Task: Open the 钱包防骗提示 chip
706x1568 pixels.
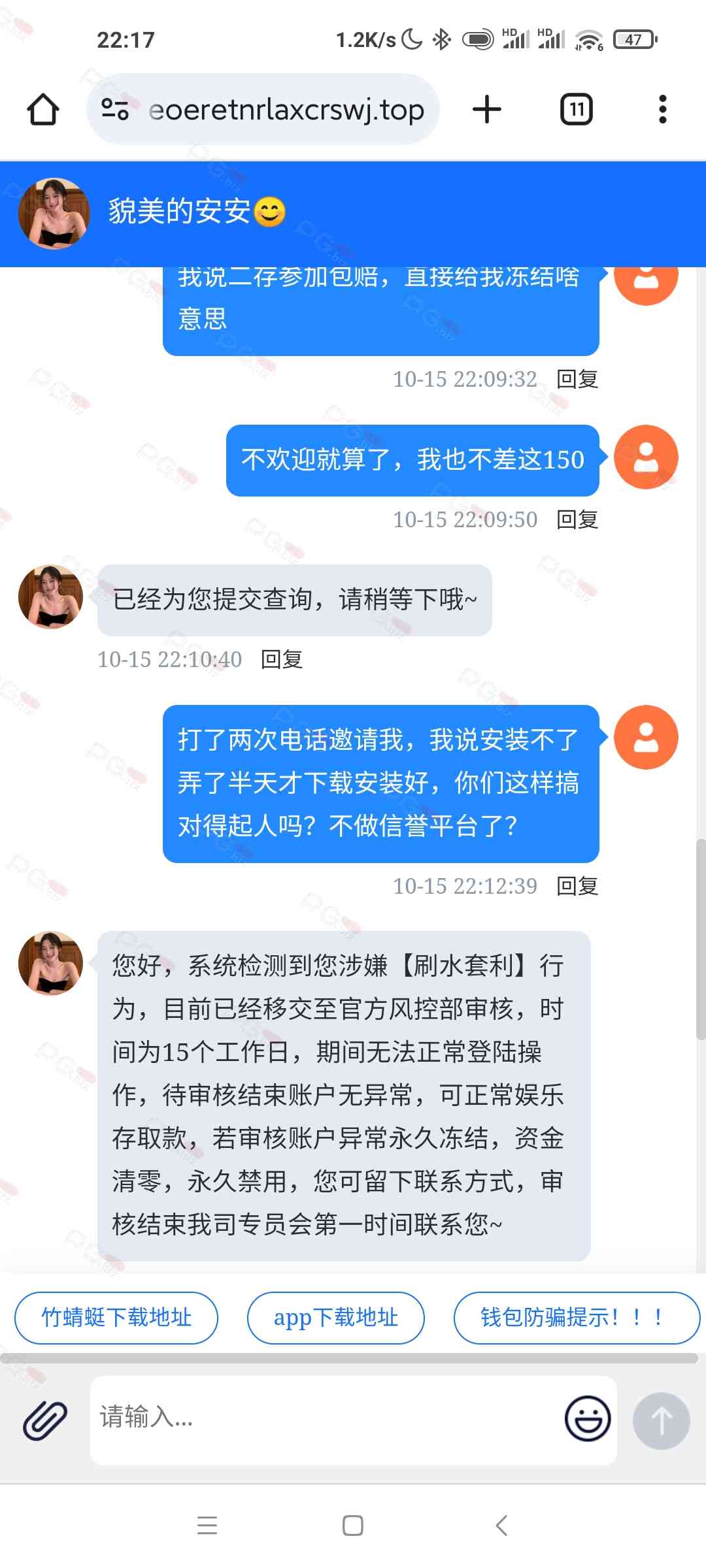Action: [575, 1317]
